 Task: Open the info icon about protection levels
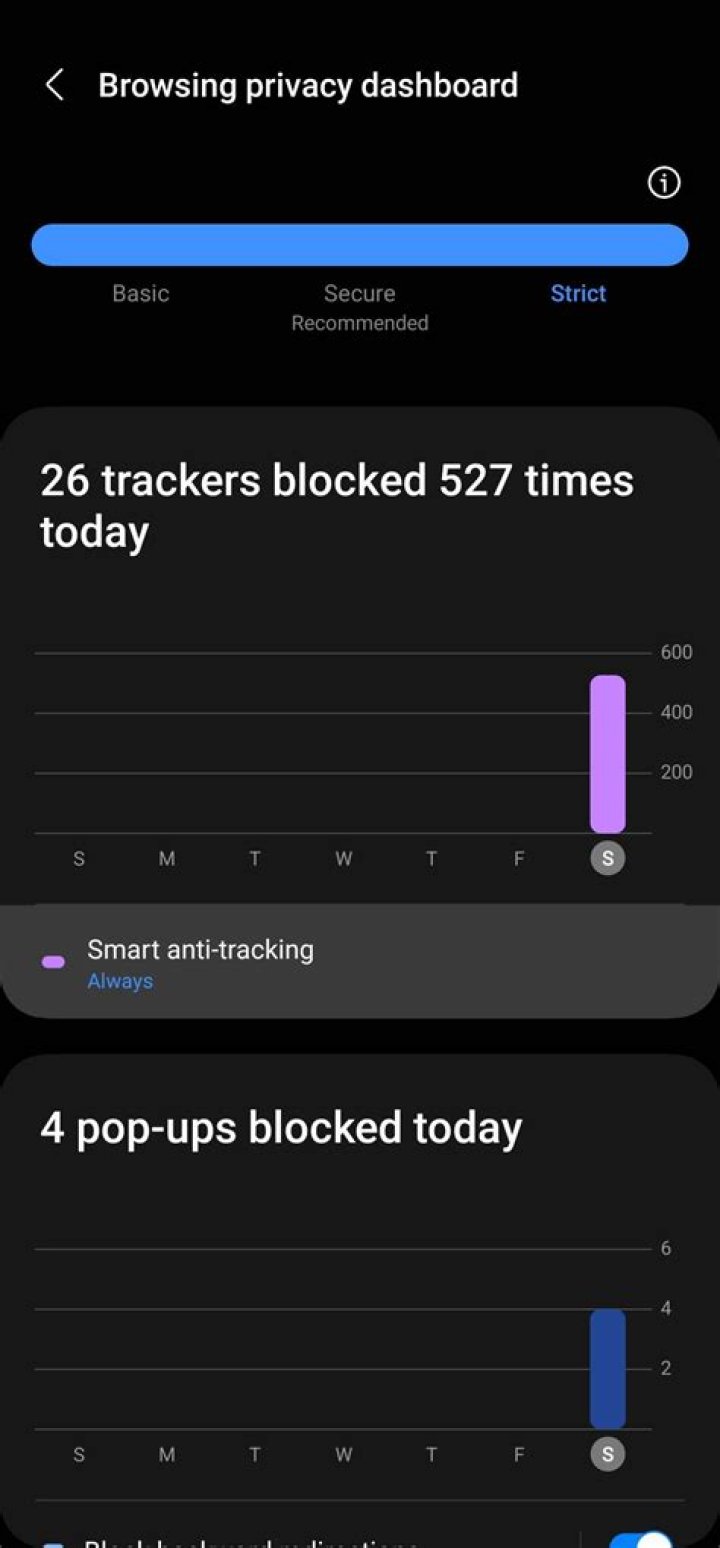click(x=664, y=183)
